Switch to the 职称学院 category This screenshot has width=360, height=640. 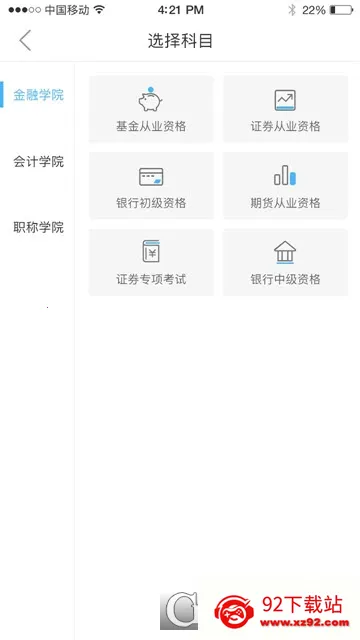[38, 228]
